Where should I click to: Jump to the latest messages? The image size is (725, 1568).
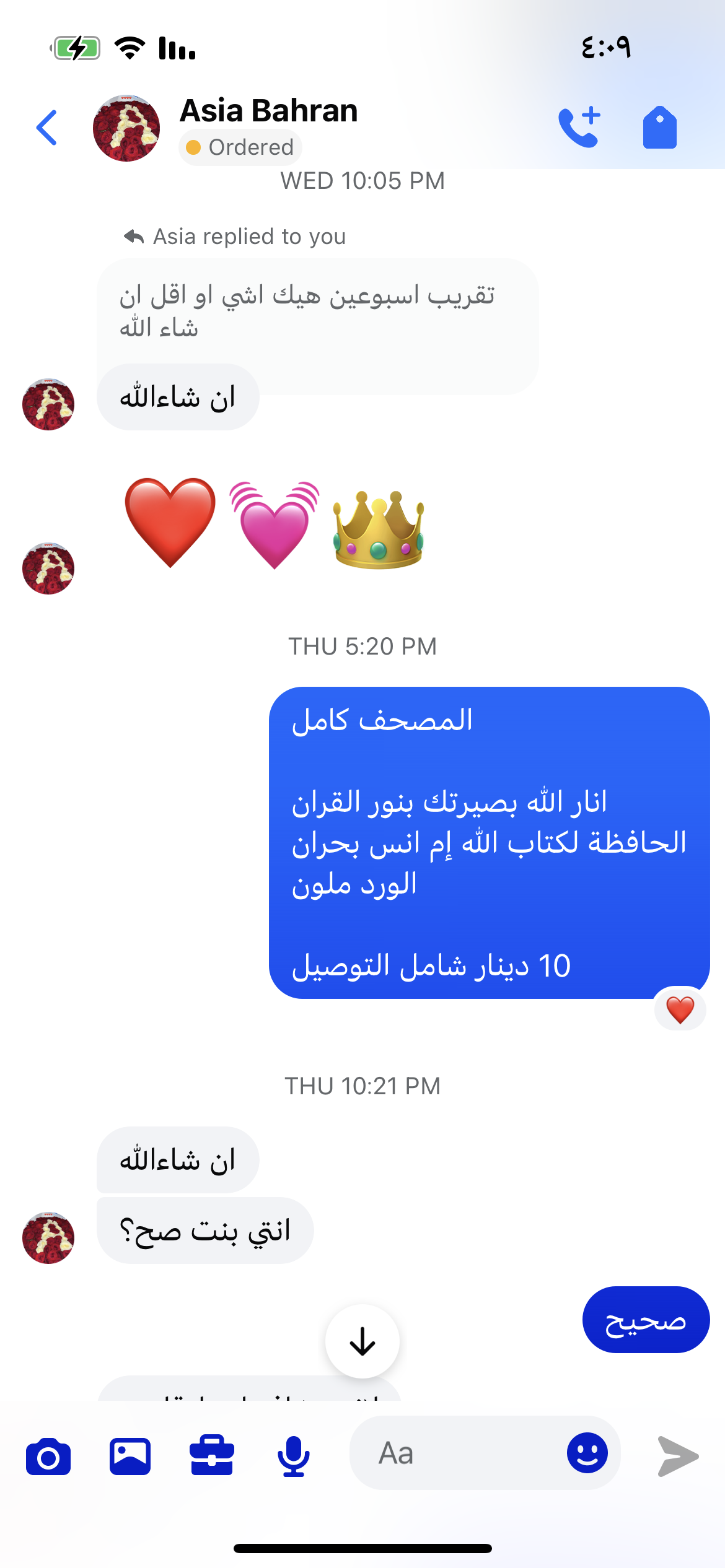pyautogui.click(x=362, y=1341)
